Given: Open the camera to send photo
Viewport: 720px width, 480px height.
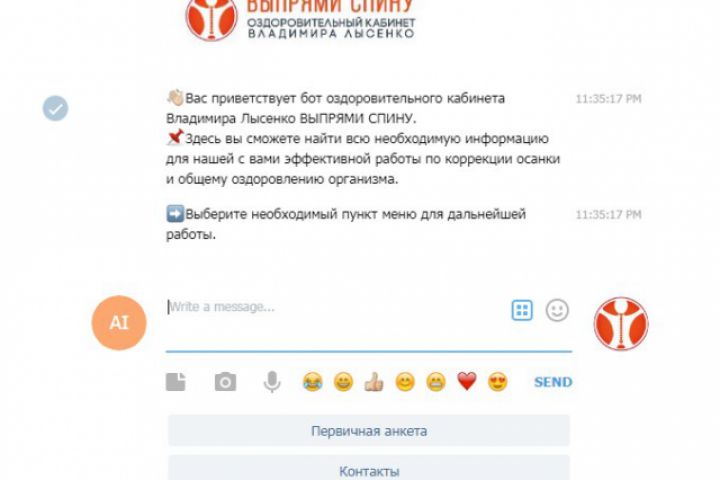Looking at the screenshot, I should click(x=226, y=382).
